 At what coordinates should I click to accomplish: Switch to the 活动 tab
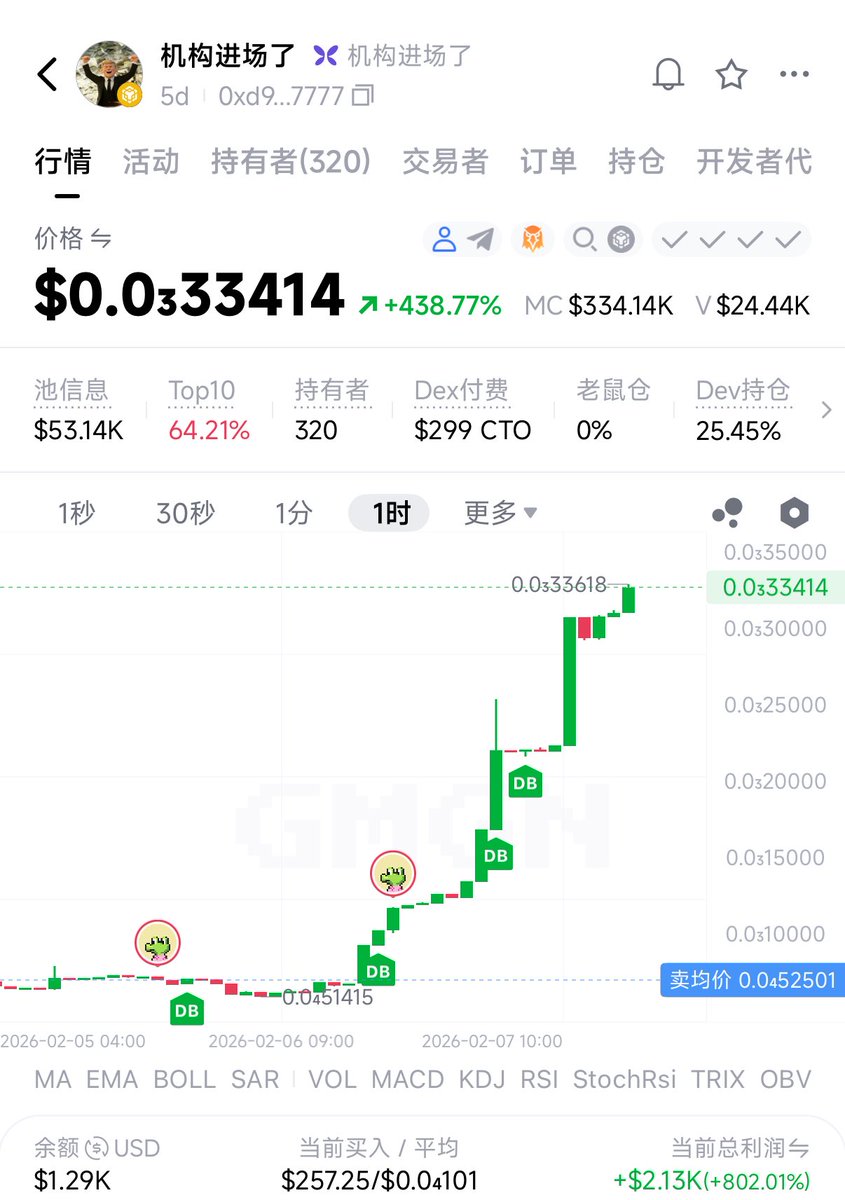coord(151,162)
